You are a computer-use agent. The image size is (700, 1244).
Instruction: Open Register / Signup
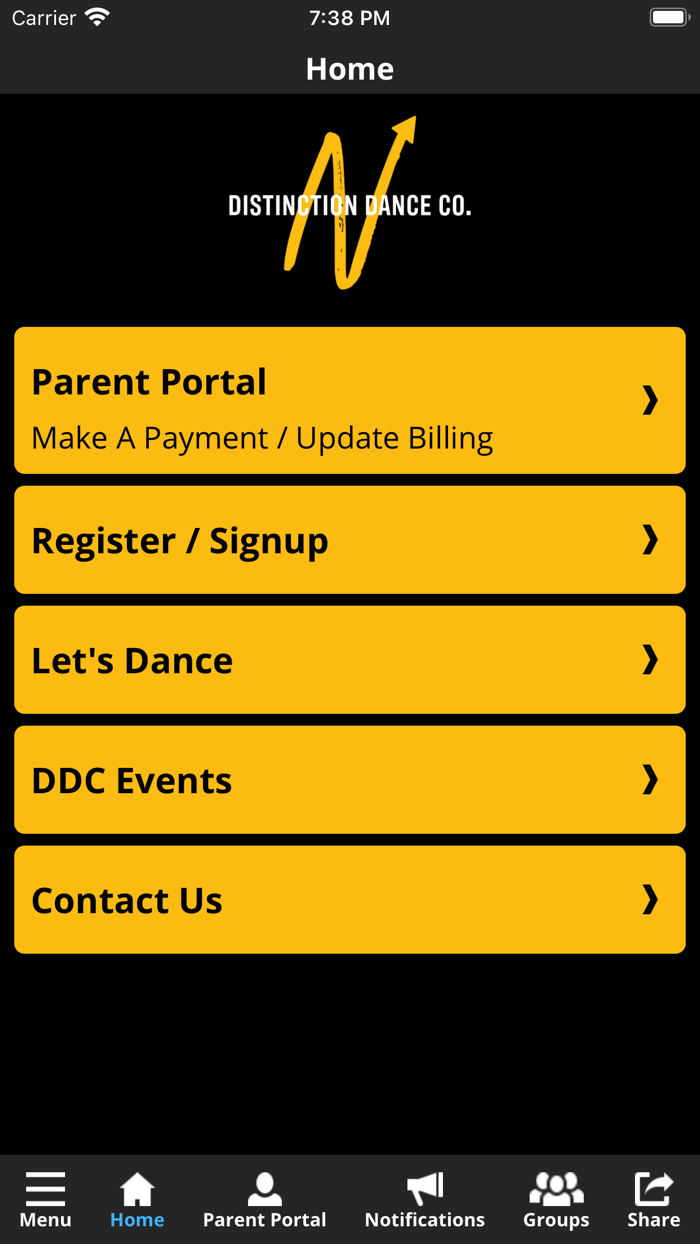(x=349, y=540)
